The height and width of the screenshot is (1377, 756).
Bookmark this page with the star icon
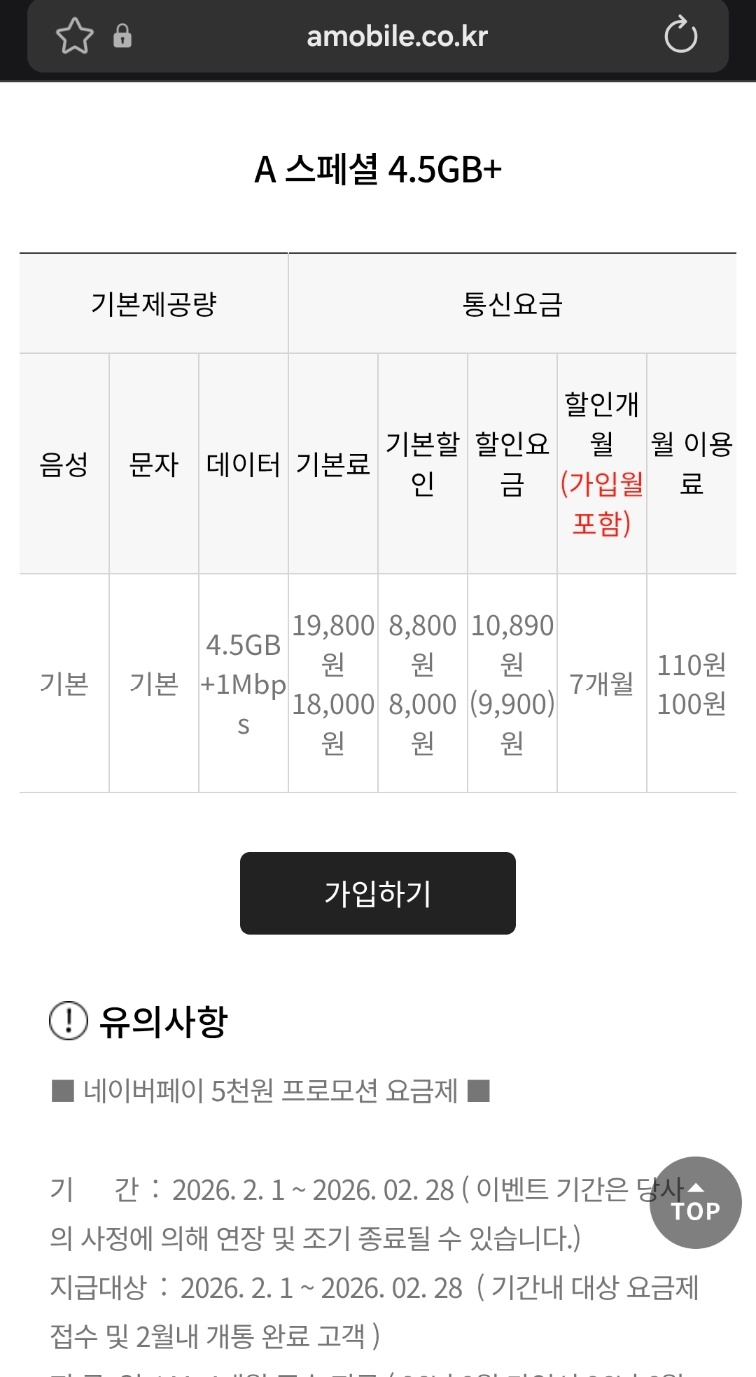pos(74,37)
